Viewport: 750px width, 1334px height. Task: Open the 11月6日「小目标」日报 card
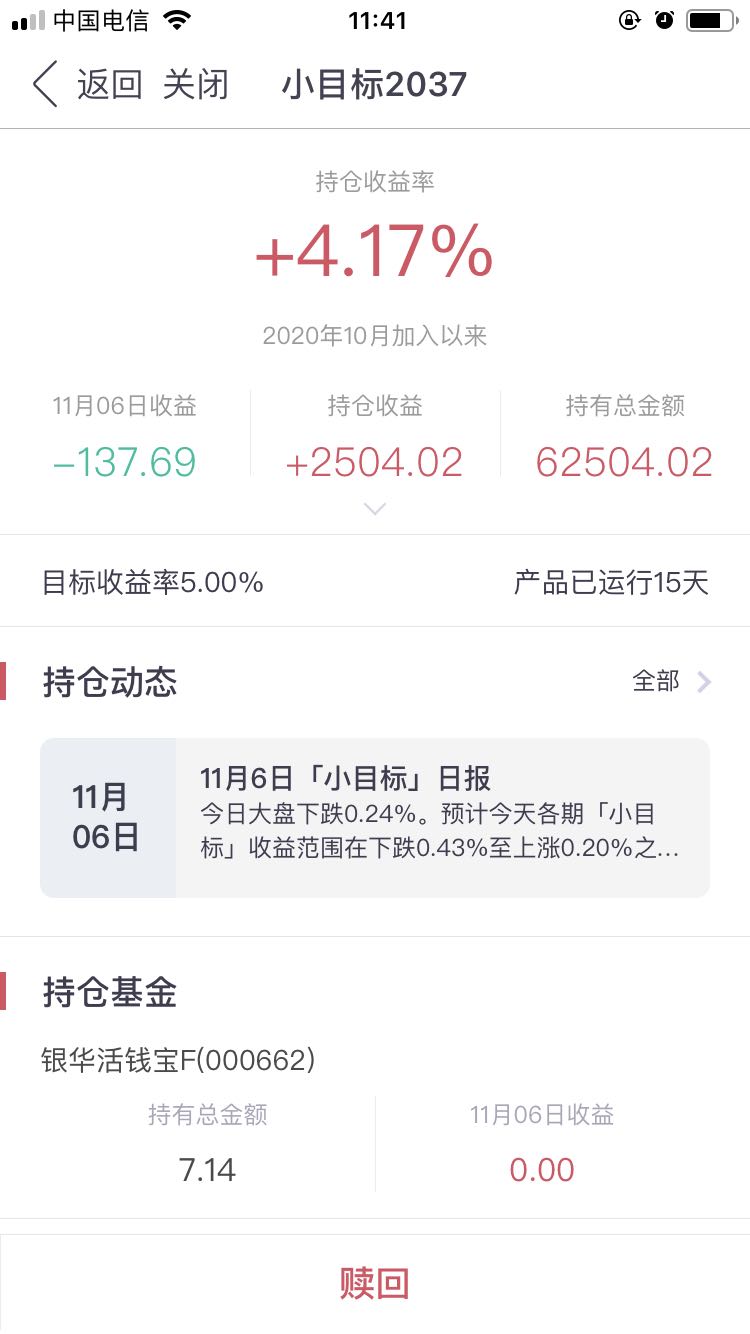[x=375, y=818]
